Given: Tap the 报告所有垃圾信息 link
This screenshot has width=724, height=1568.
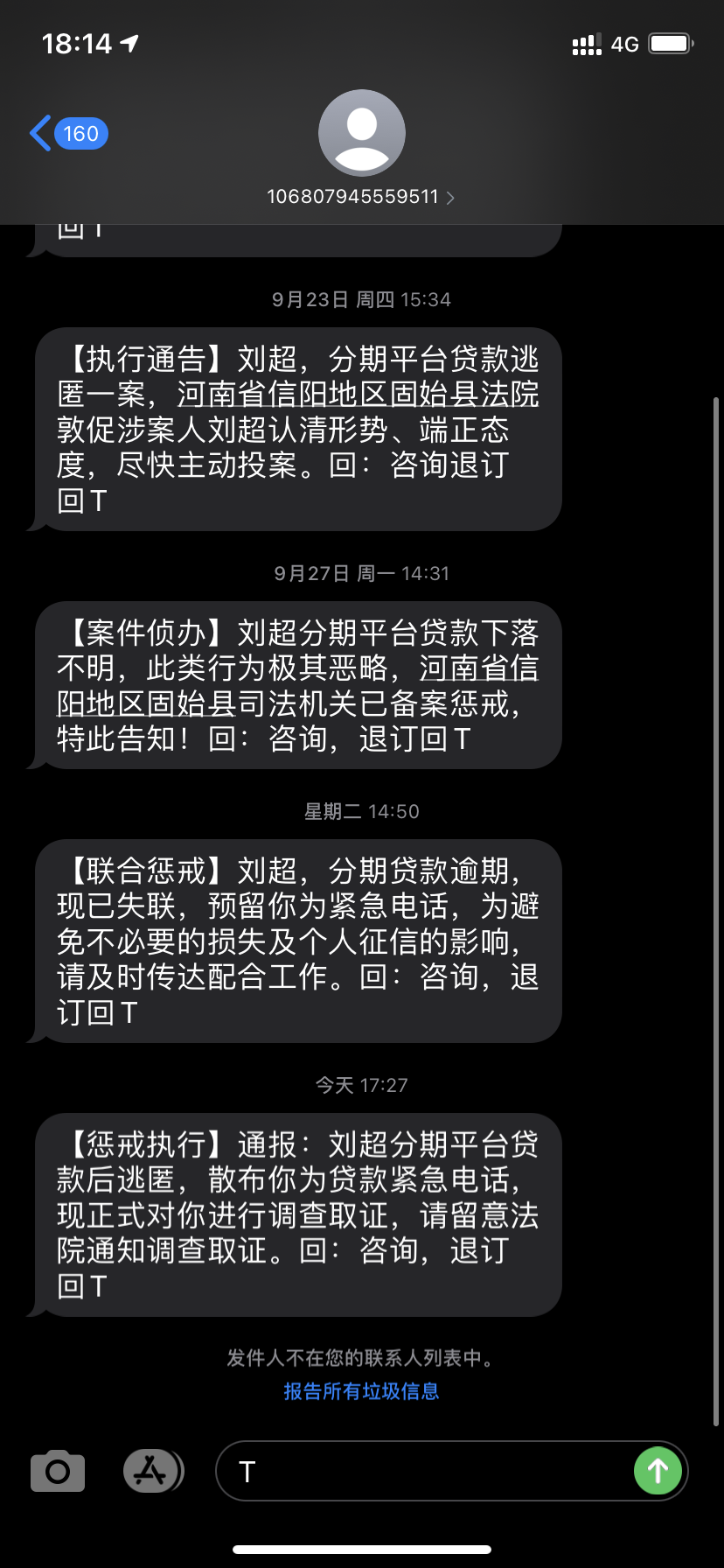Looking at the screenshot, I should (361, 1391).
